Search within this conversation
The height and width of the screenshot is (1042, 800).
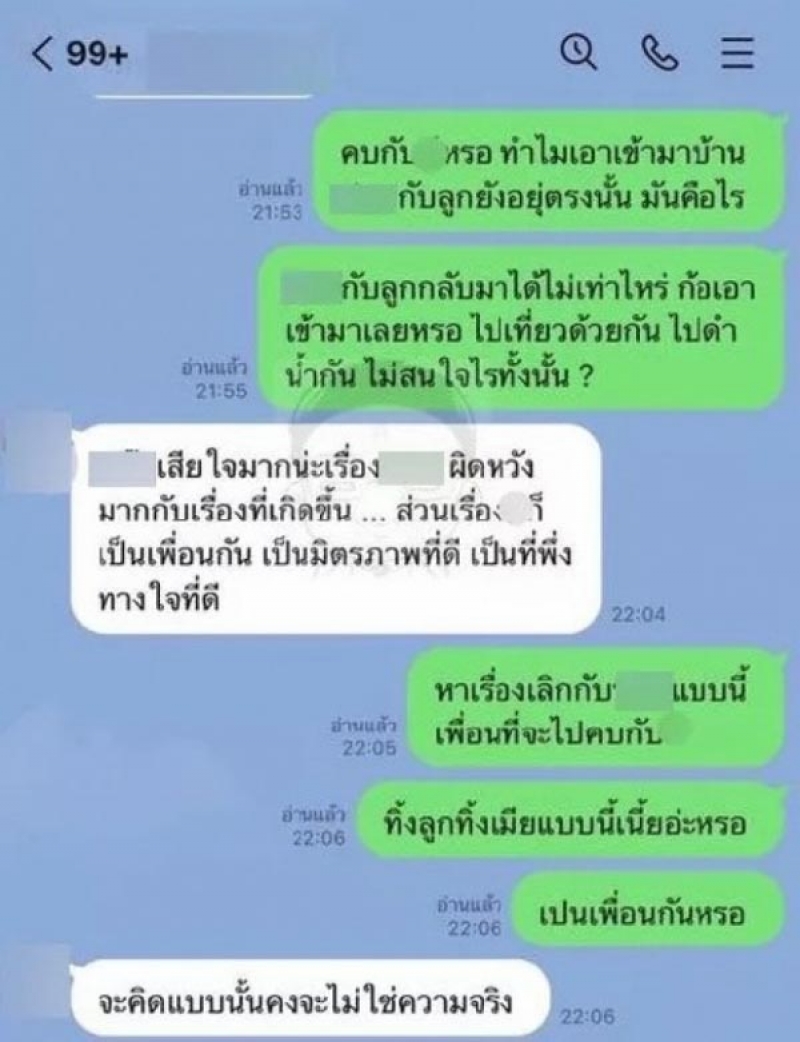point(579,54)
